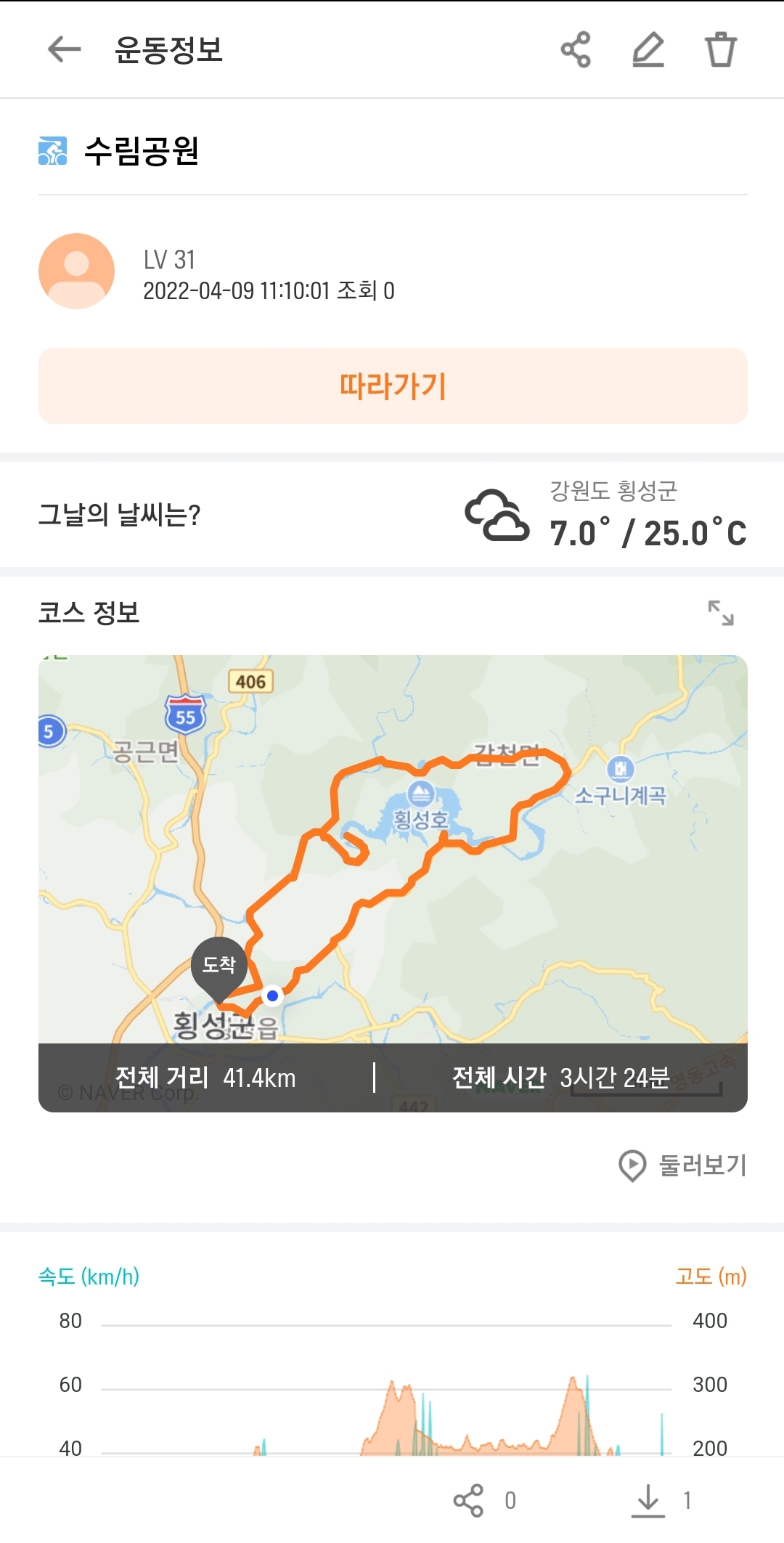Edit this workout record
The width and height of the screenshot is (784, 1543).
pyautogui.click(x=648, y=49)
